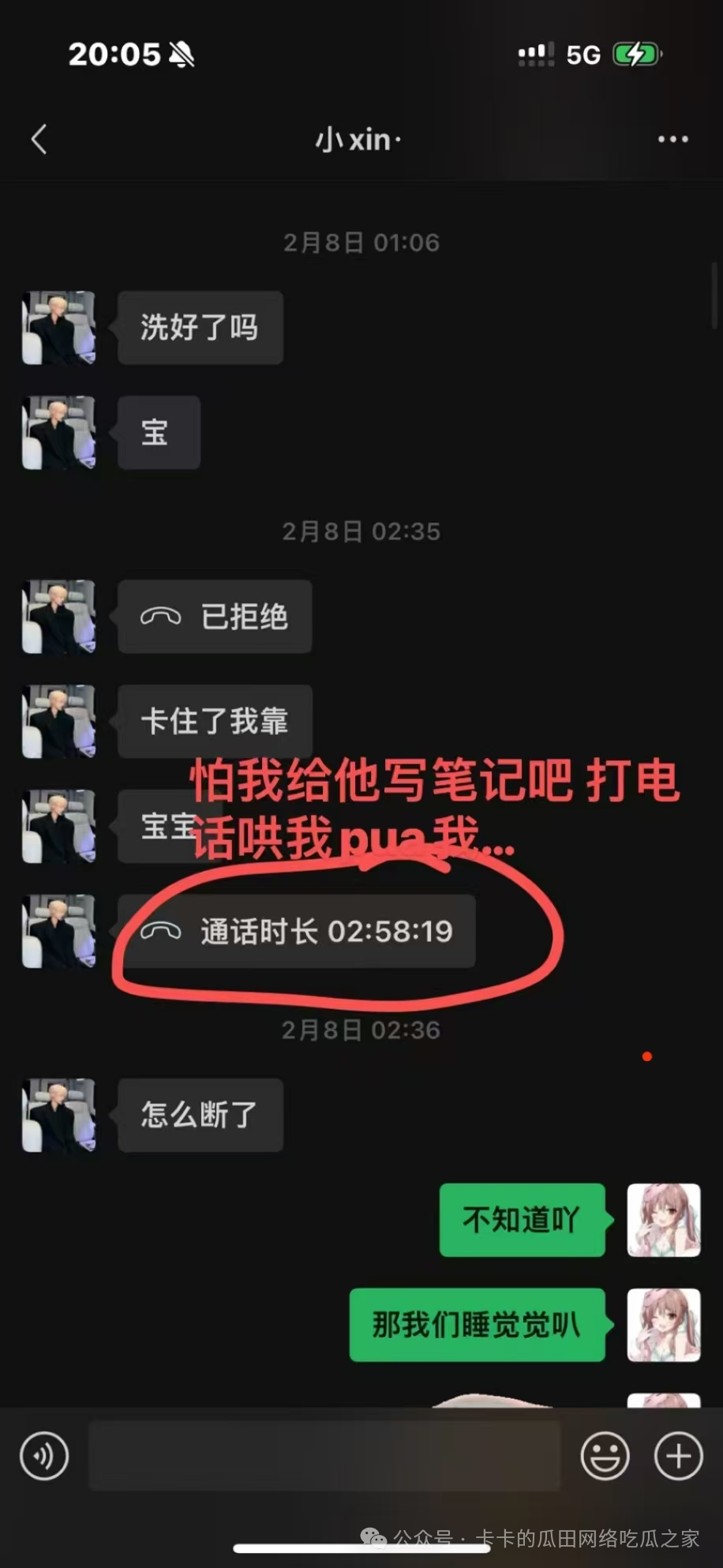Image resolution: width=723 pixels, height=1568 pixels.
Task: Redial from the 通话时长 02:58:19 call record
Action: [x=297, y=932]
